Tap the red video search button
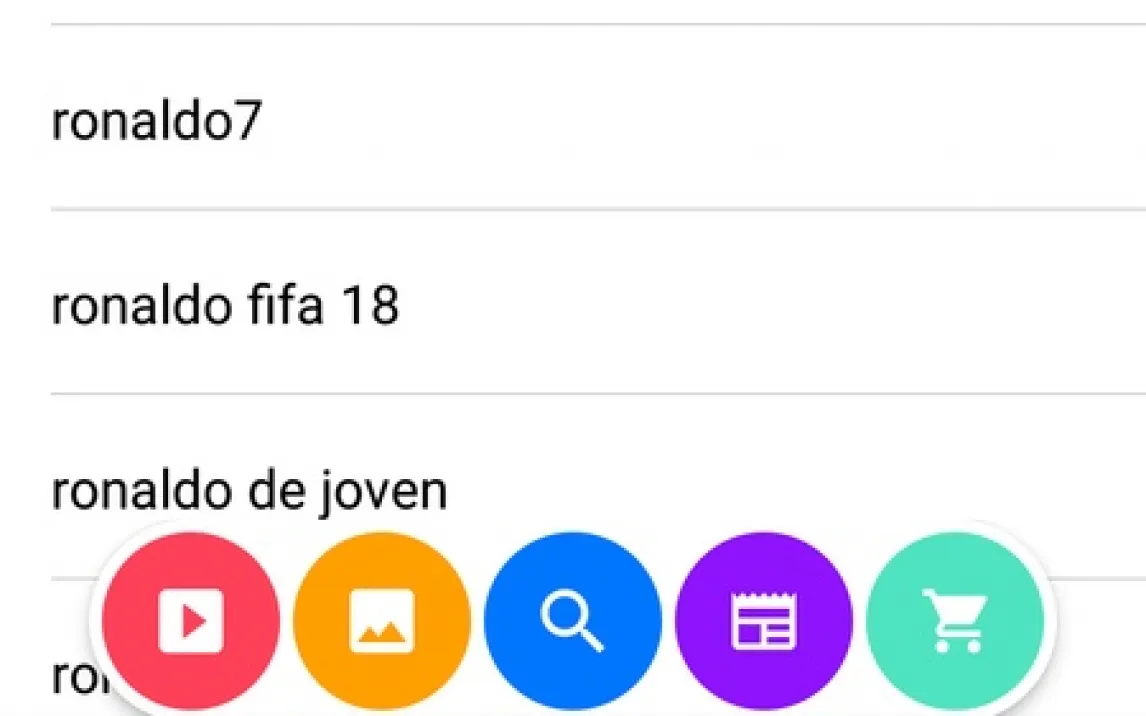 tap(190, 621)
